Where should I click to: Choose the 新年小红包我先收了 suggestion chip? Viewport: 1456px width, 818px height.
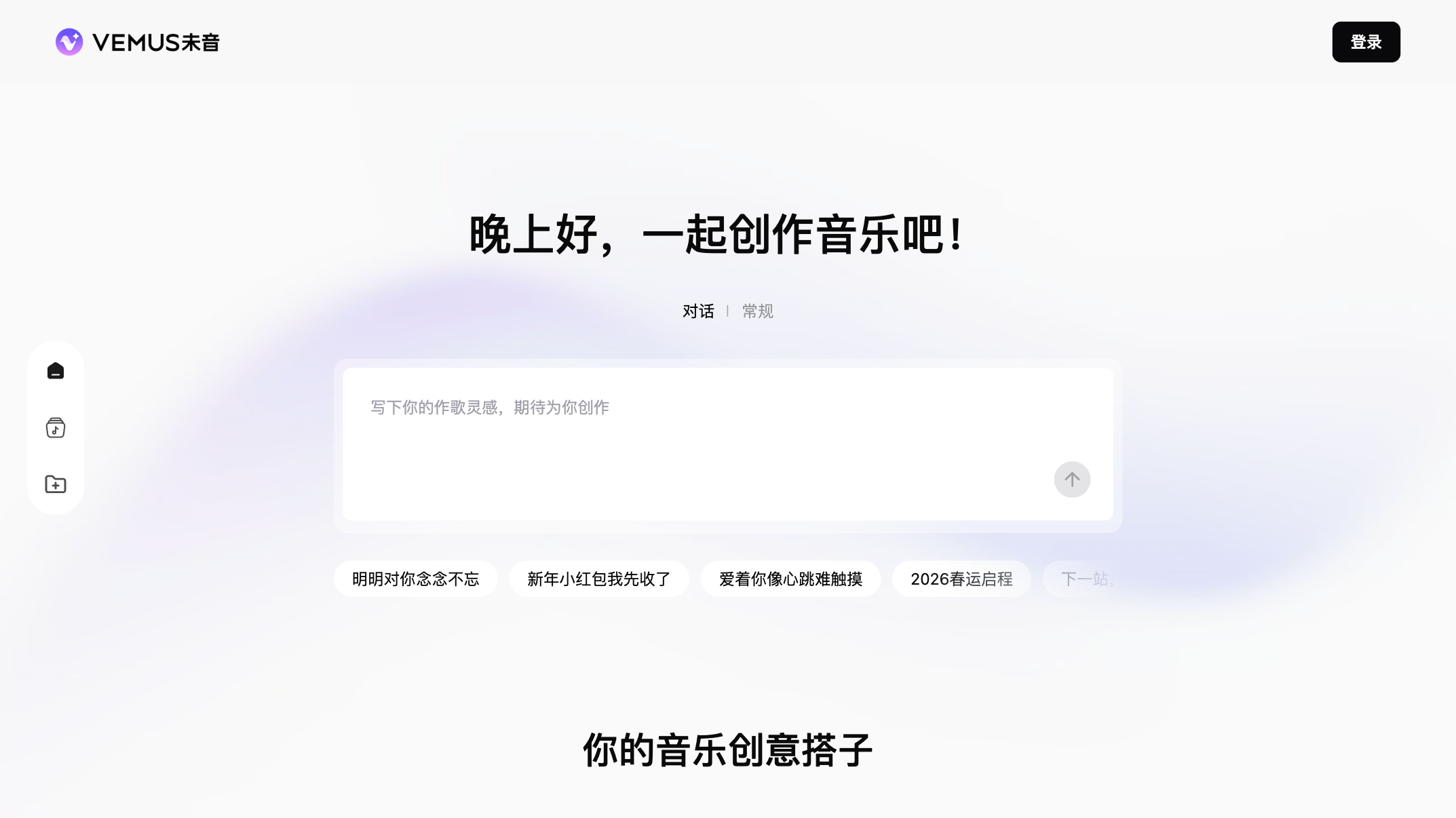(x=598, y=579)
